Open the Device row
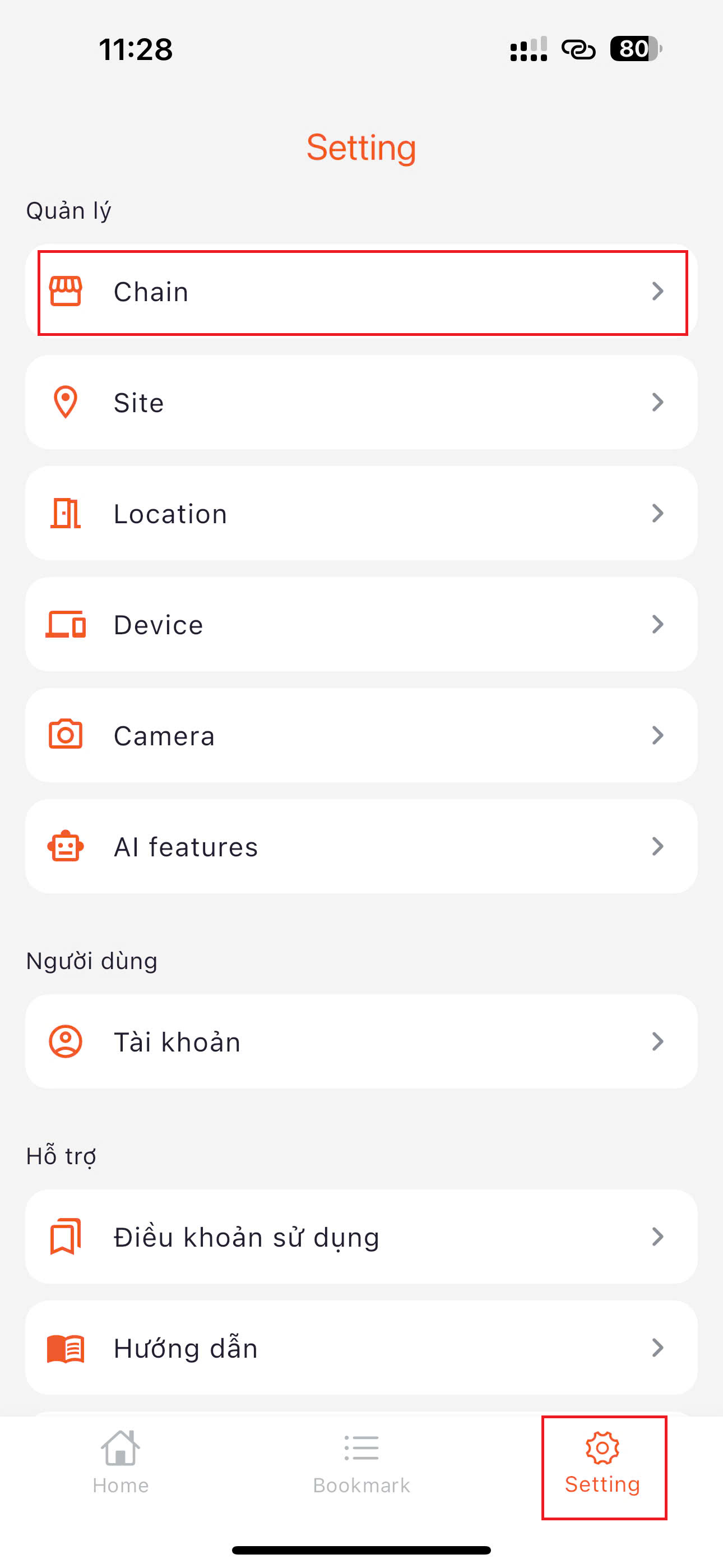 361,625
